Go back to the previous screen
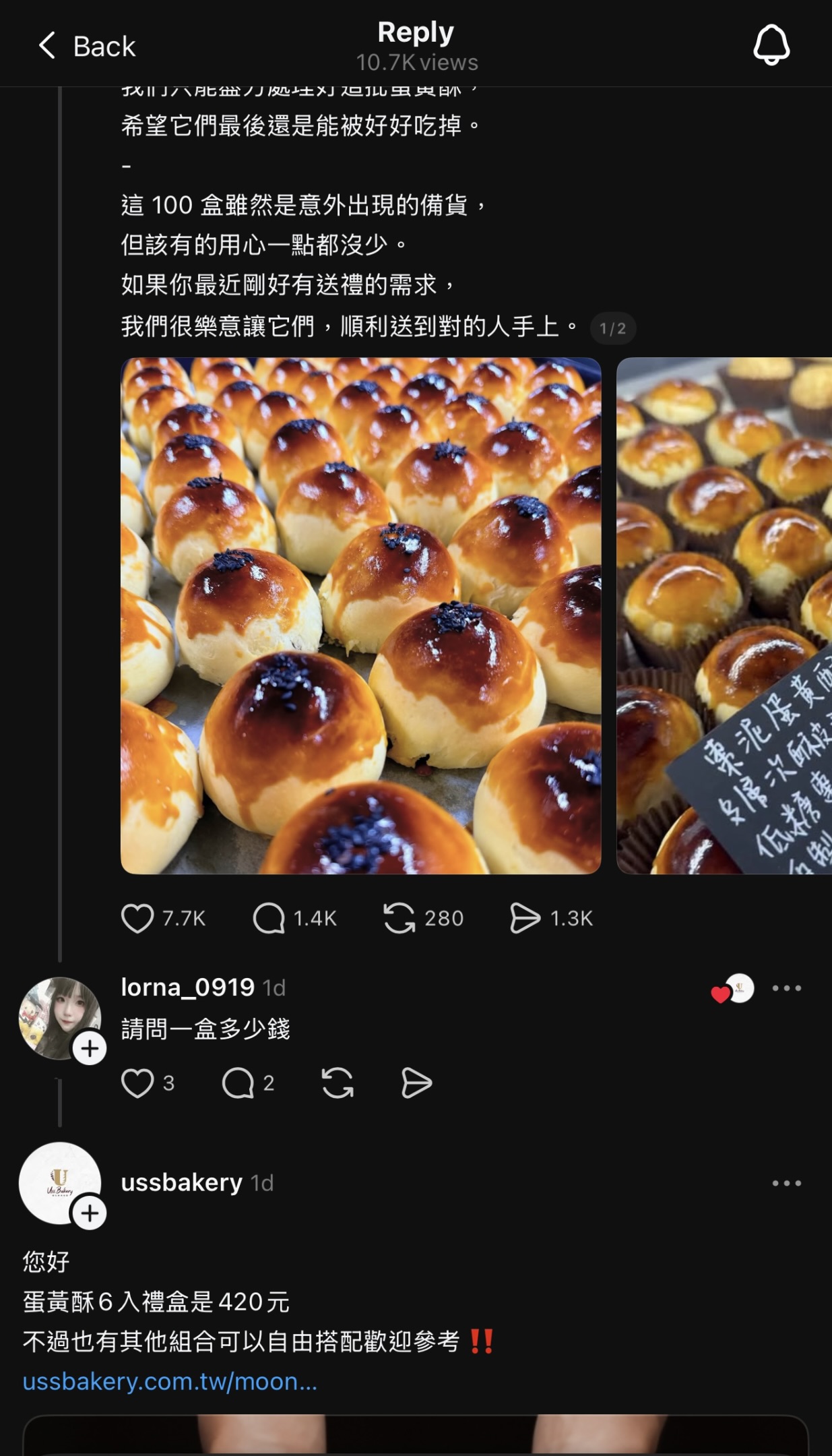Image resolution: width=832 pixels, height=1456 pixels. point(86,47)
